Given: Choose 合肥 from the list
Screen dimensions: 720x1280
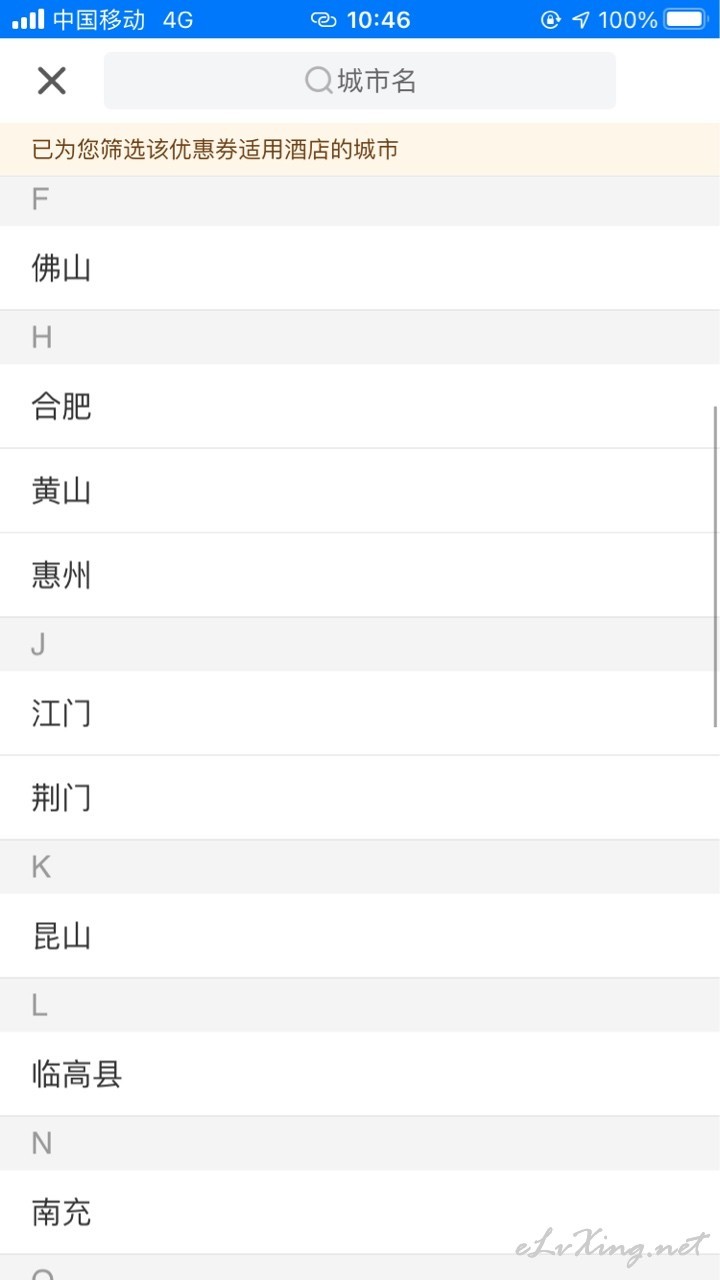Looking at the screenshot, I should click(360, 406).
